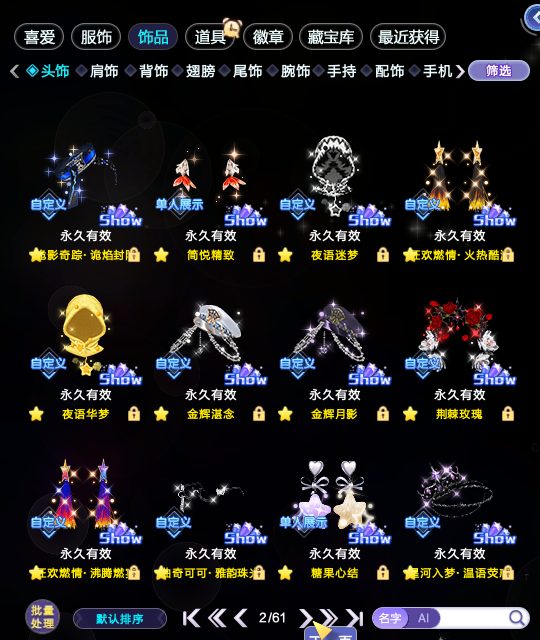Switch to the 徽章 tab
Image resolution: width=540 pixels, height=640 pixels.
(x=268, y=37)
